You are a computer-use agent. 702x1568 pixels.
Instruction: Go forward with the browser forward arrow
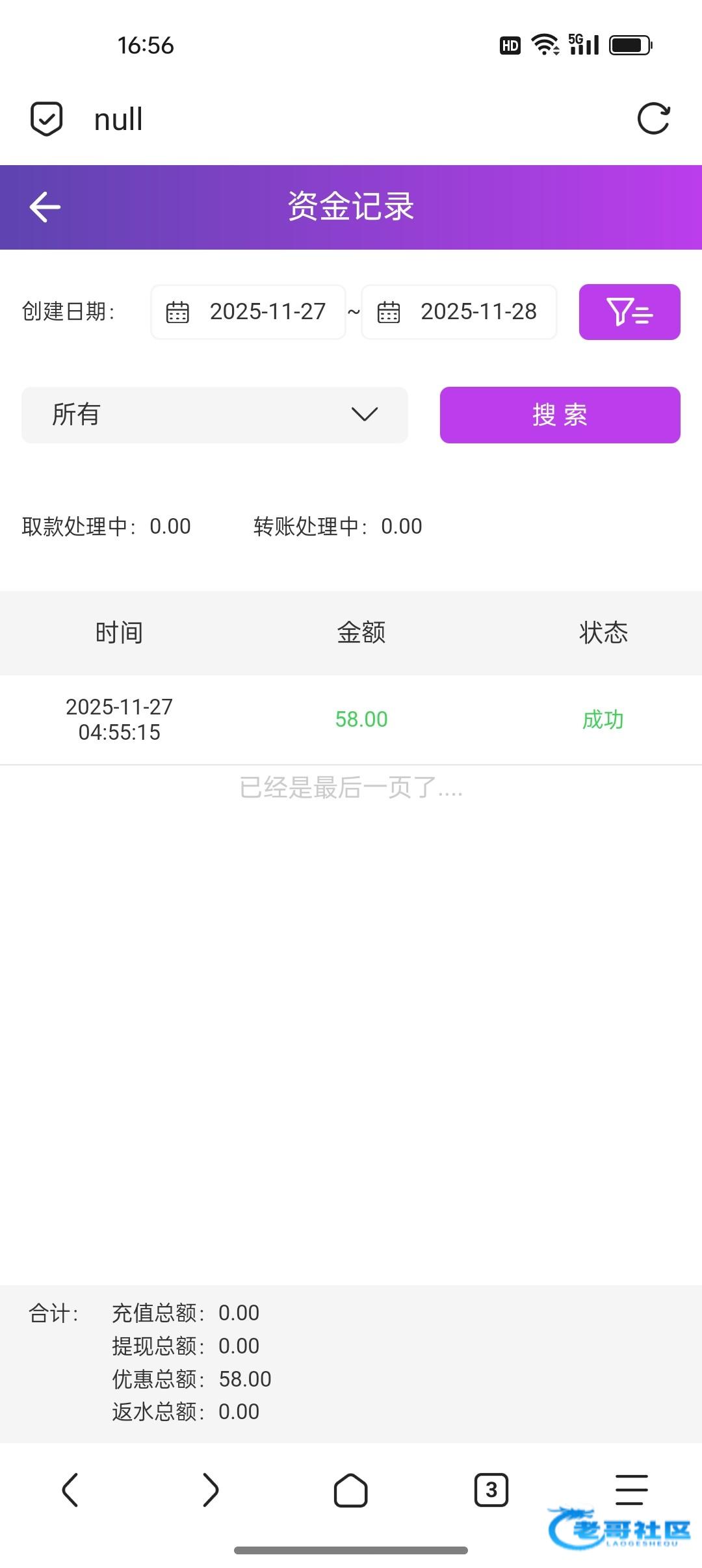coord(211,1489)
